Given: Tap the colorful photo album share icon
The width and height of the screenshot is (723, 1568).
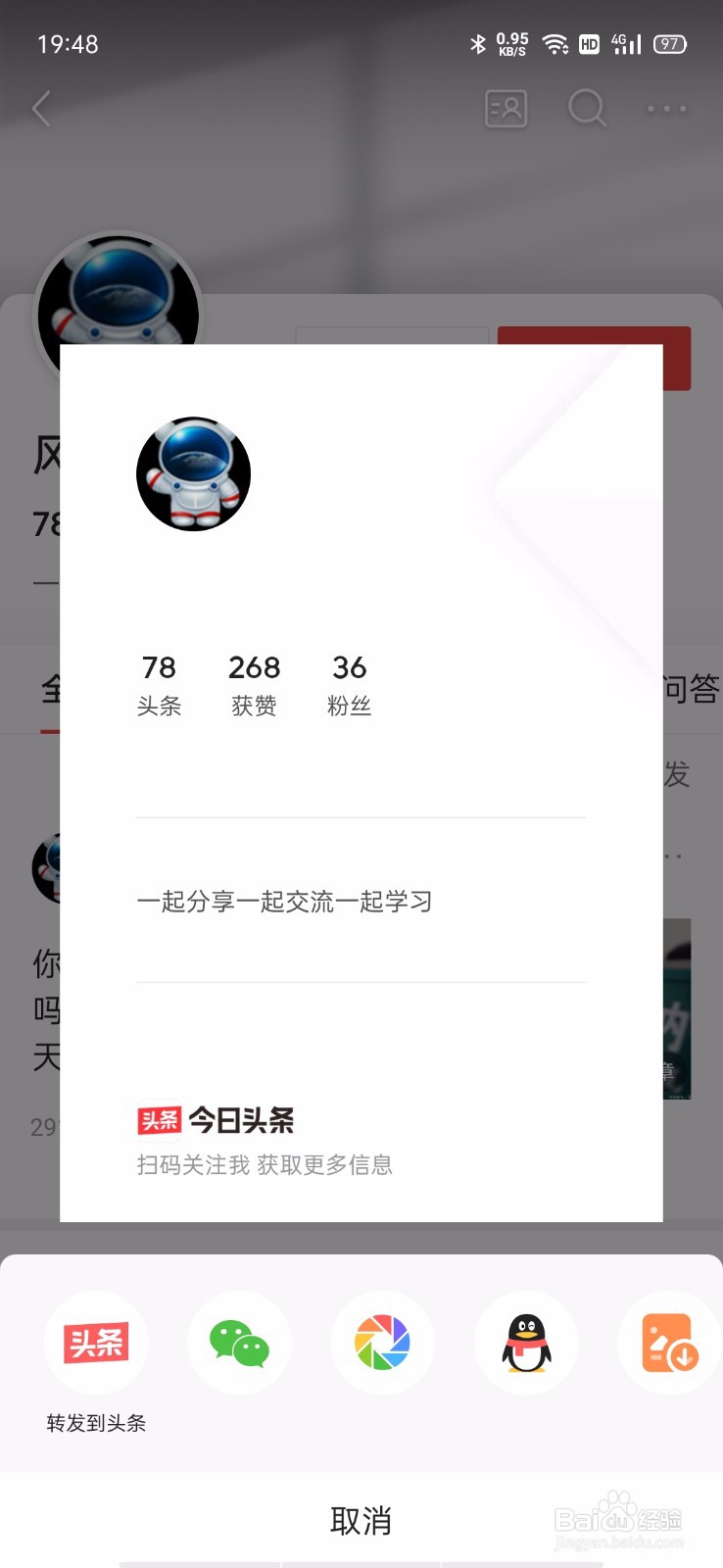Looking at the screenshot, I should click(x=382, y=1343).
